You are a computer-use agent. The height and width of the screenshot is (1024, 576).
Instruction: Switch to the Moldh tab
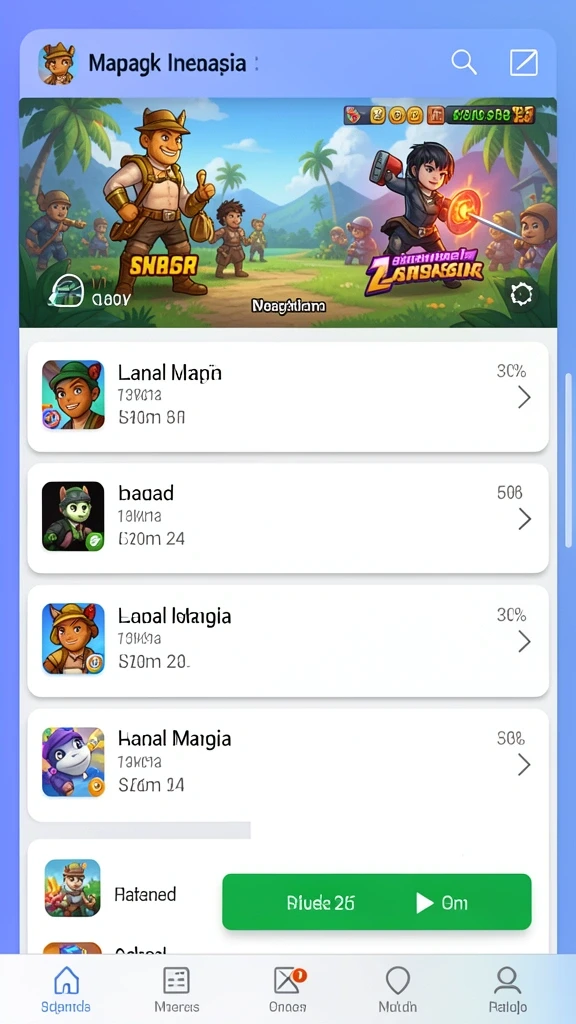tap(398, 989)
